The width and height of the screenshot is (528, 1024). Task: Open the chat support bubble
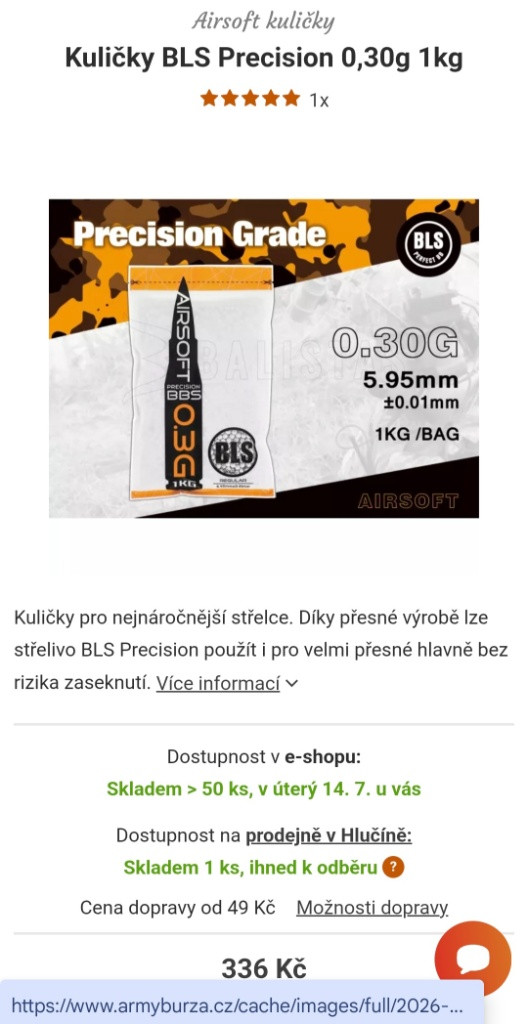pos(472,959)
